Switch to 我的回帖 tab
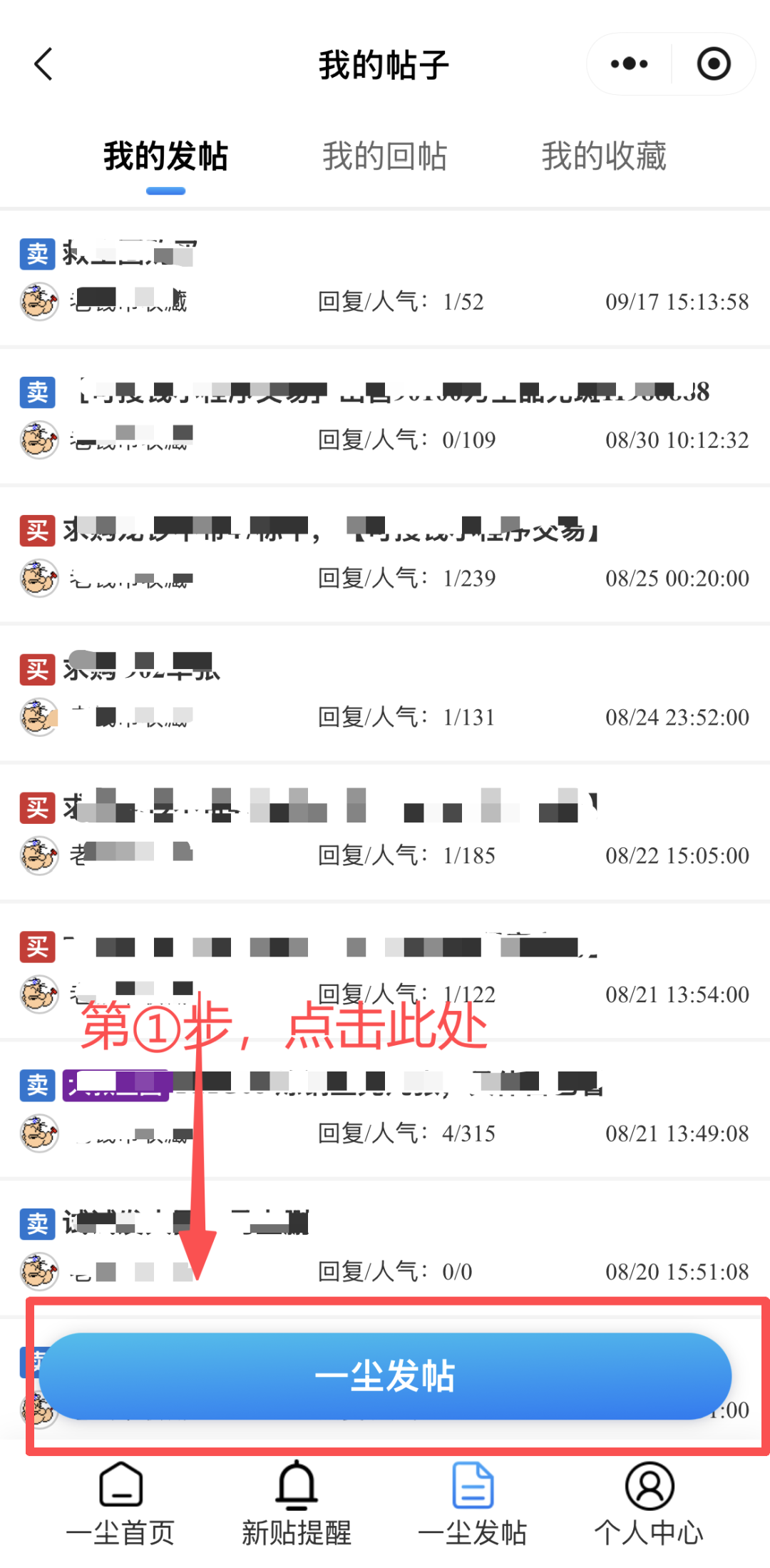The image size is (770, 1568). point(384,156)
